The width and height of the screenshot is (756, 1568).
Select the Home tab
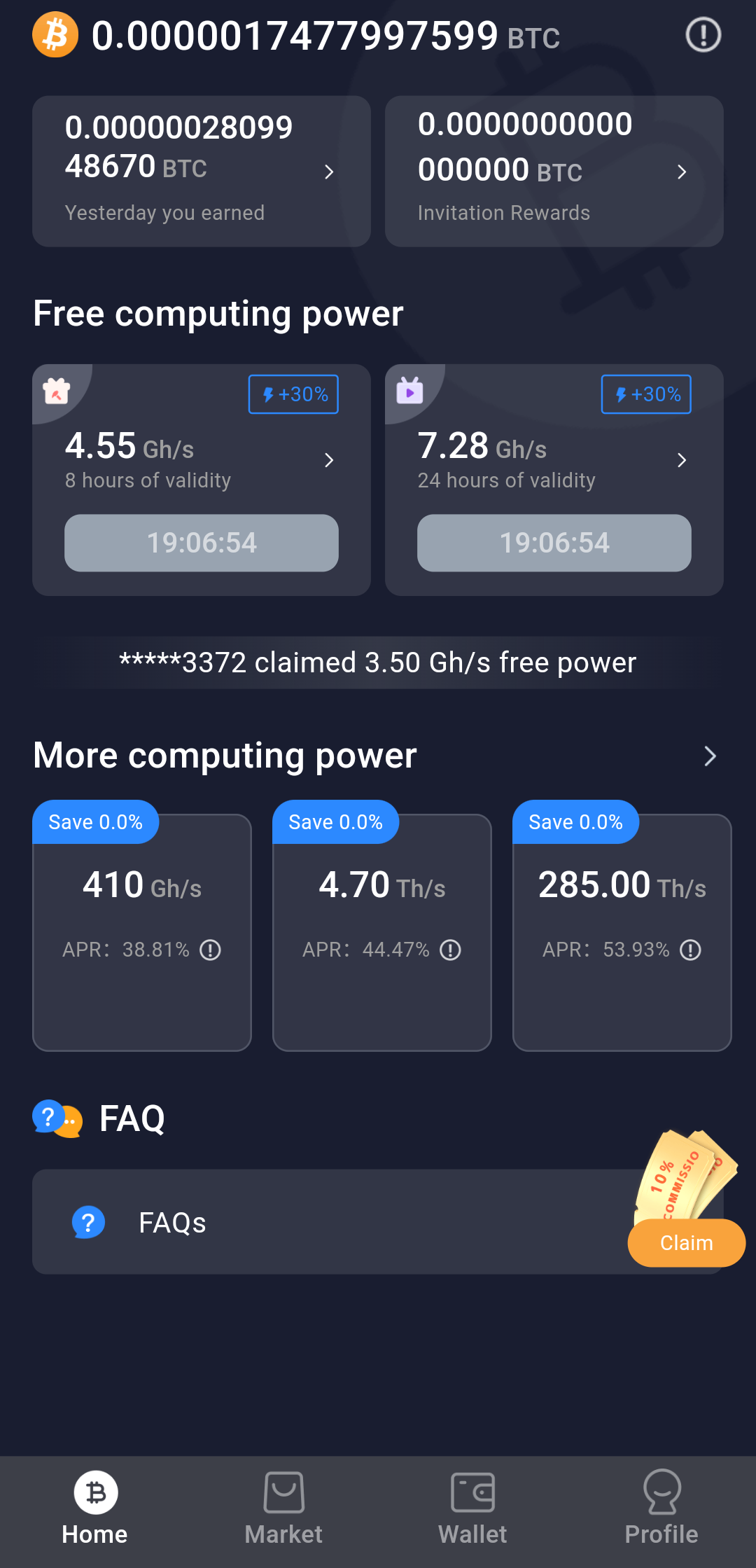click(x=95, y=1507)
